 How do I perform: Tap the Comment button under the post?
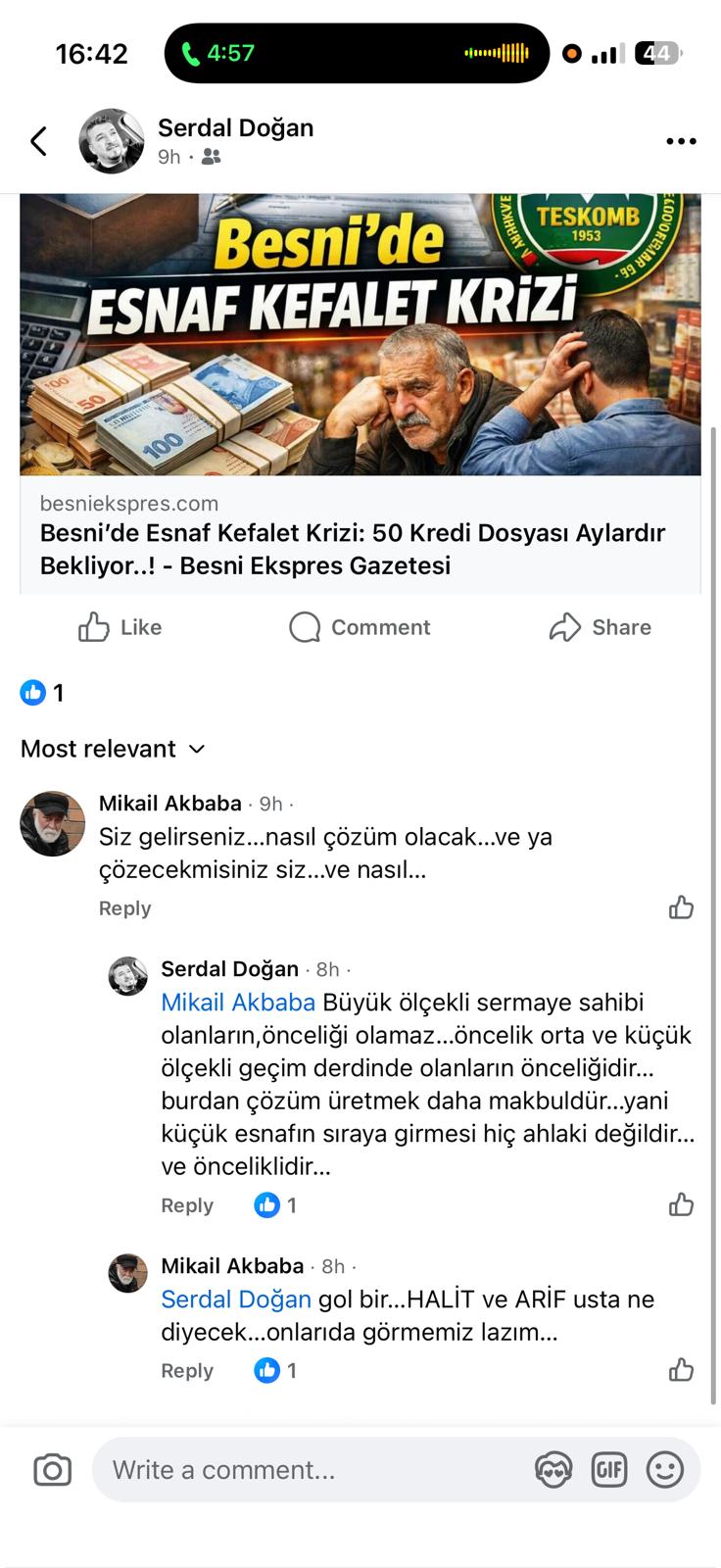(x=360, y=627)
